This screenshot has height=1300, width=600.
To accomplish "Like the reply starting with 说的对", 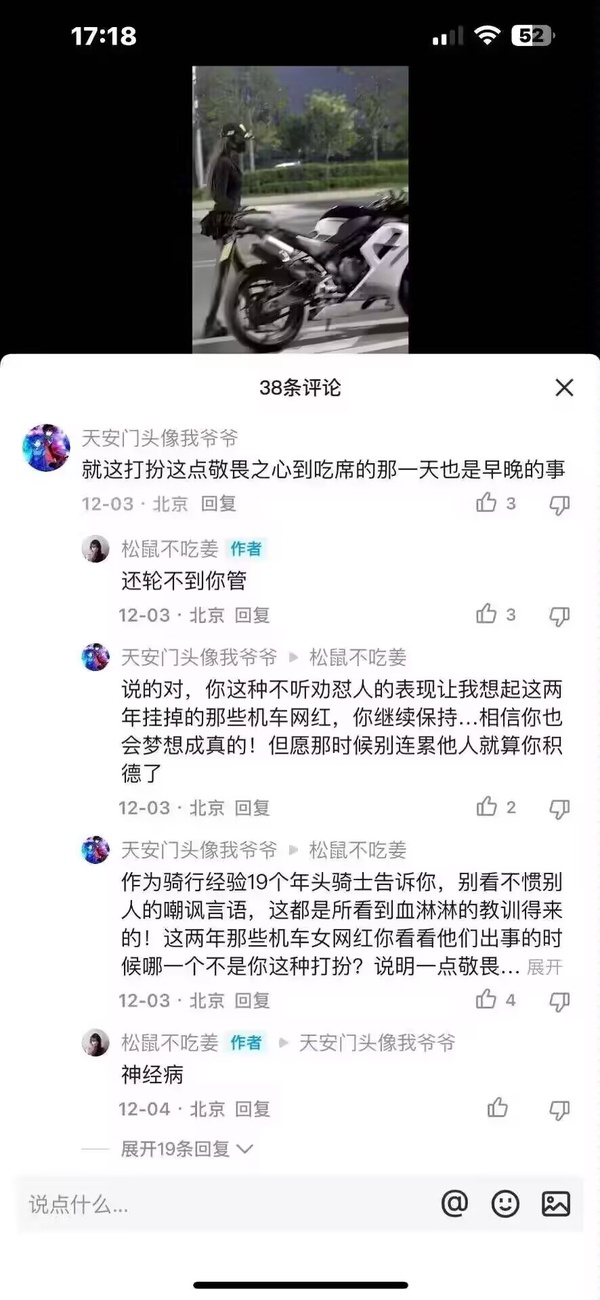I will coord(487,807).
